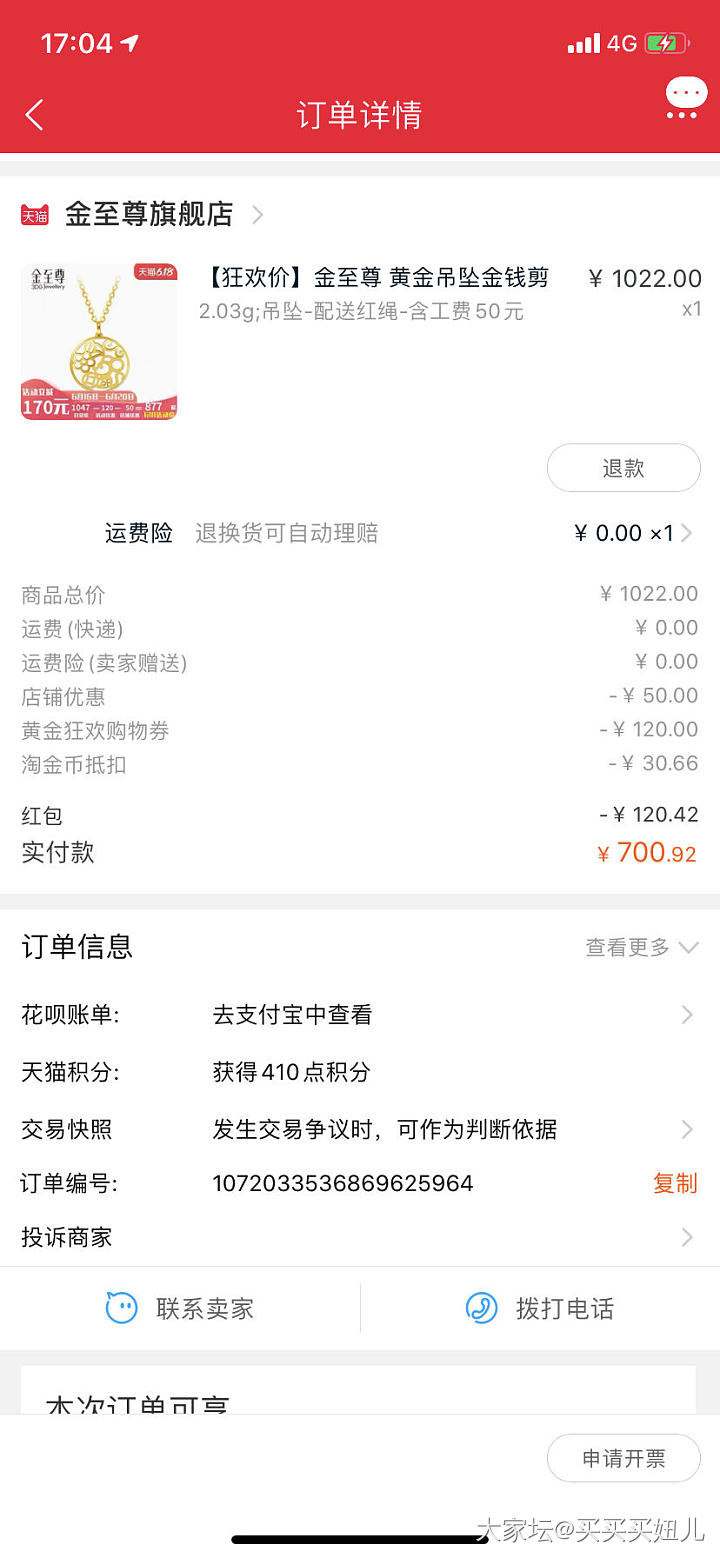
Task: Open 投诉商家 complaint page
Action: 360,1237
